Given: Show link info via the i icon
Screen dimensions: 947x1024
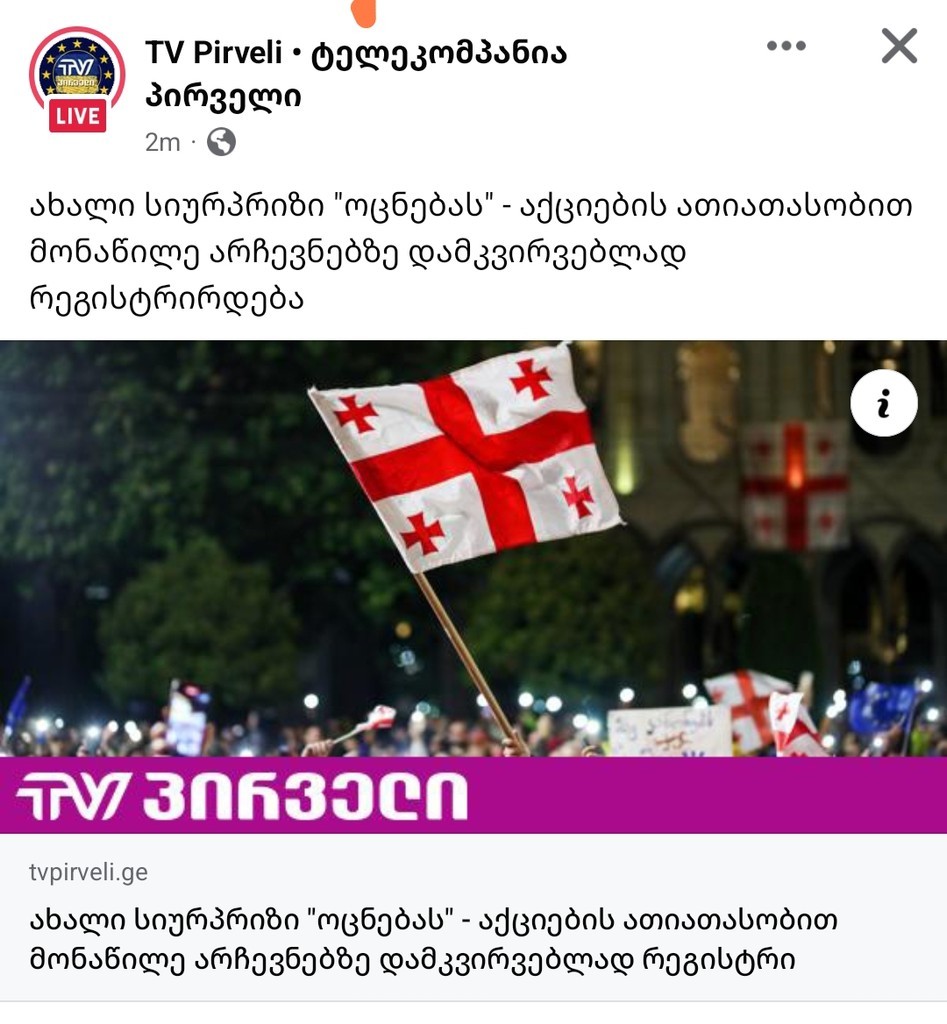Looking at the screenshot, I should pos(883,404).
